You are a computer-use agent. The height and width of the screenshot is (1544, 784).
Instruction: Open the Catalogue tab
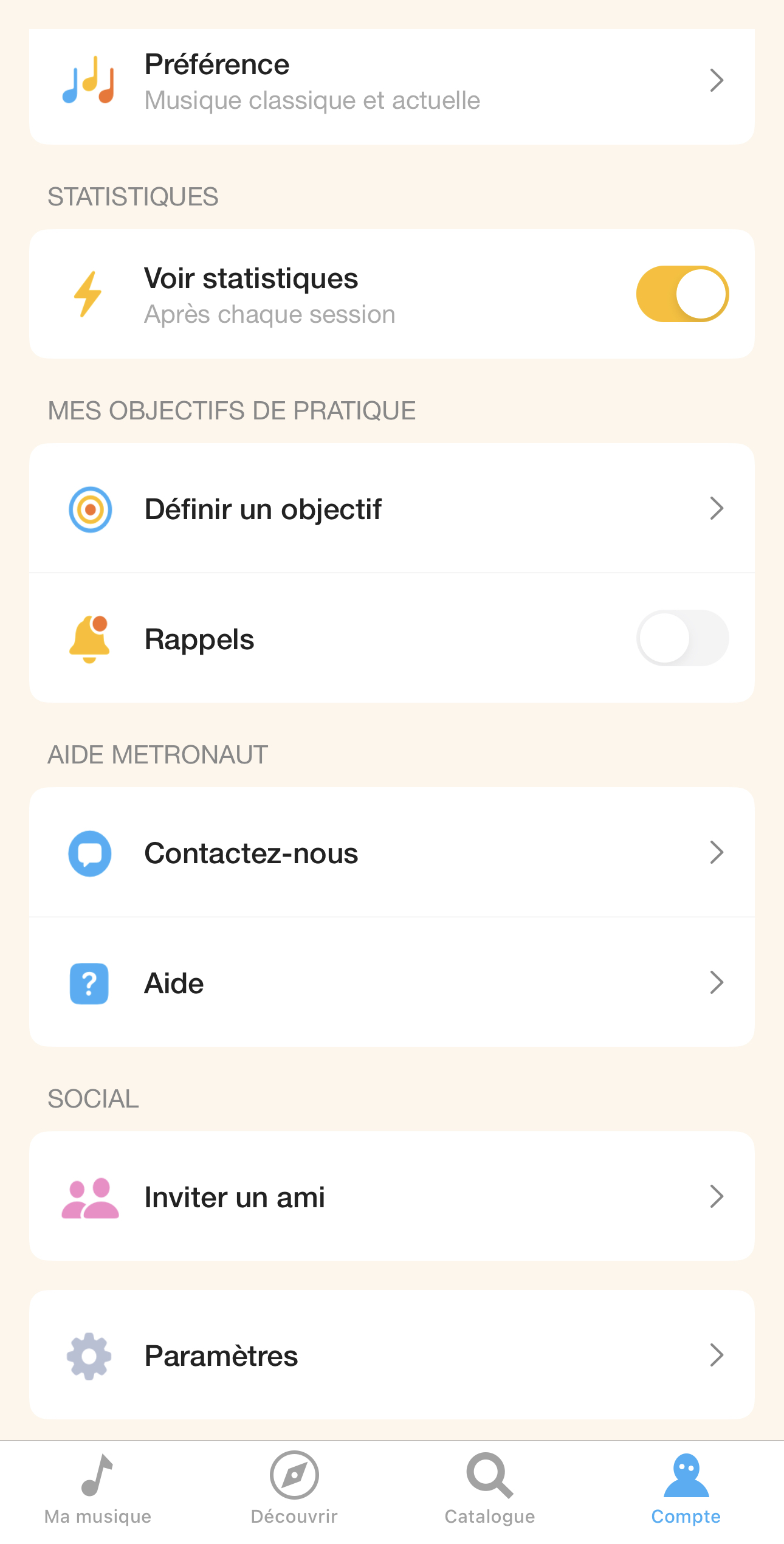click(490, 1489)
